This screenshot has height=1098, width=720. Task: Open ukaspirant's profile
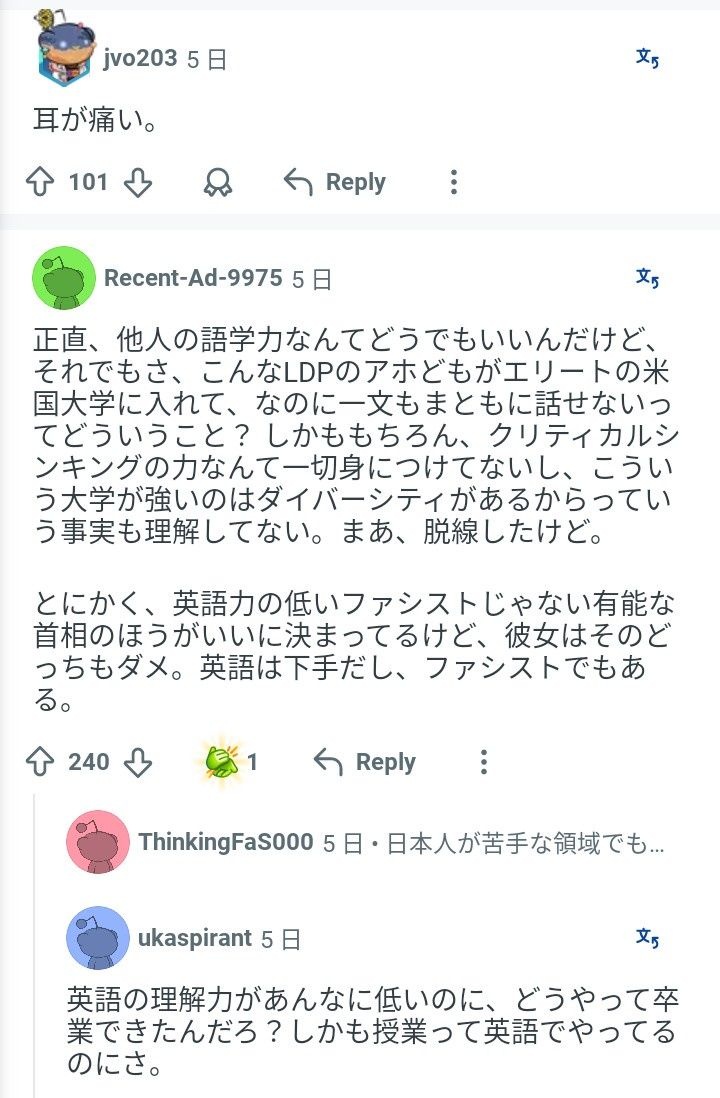point(195,938)
